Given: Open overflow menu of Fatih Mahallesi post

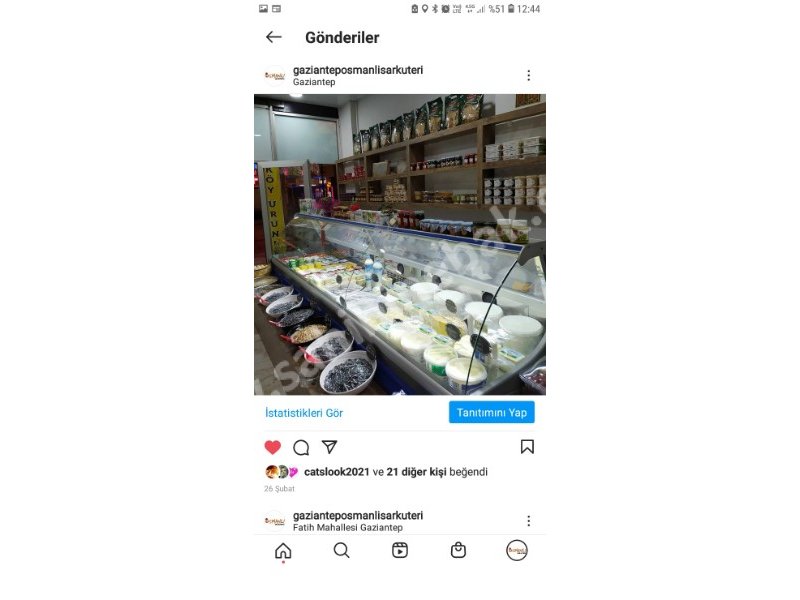Looking at the screenshot, I should point(528,521).
